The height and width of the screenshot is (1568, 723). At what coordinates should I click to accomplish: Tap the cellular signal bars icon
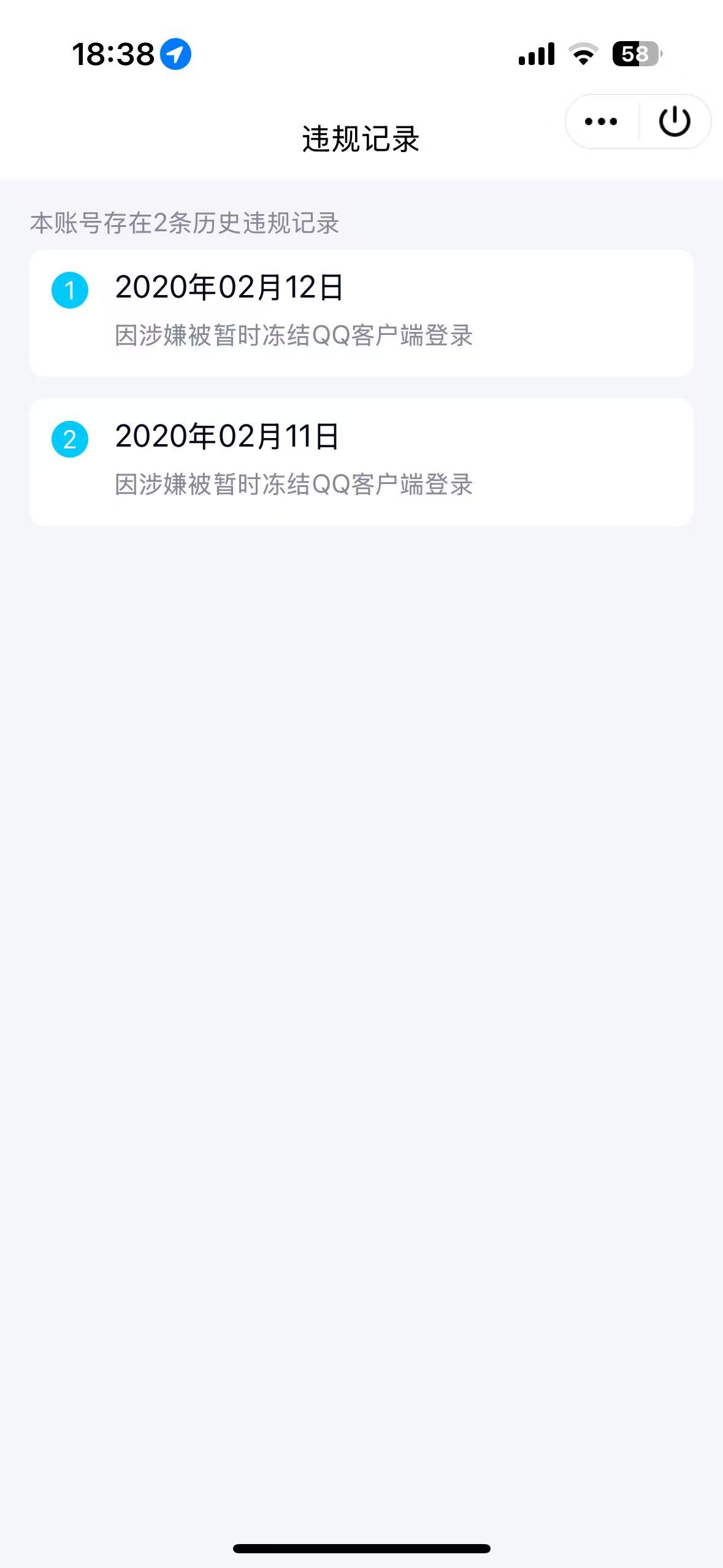pos(535,54)
